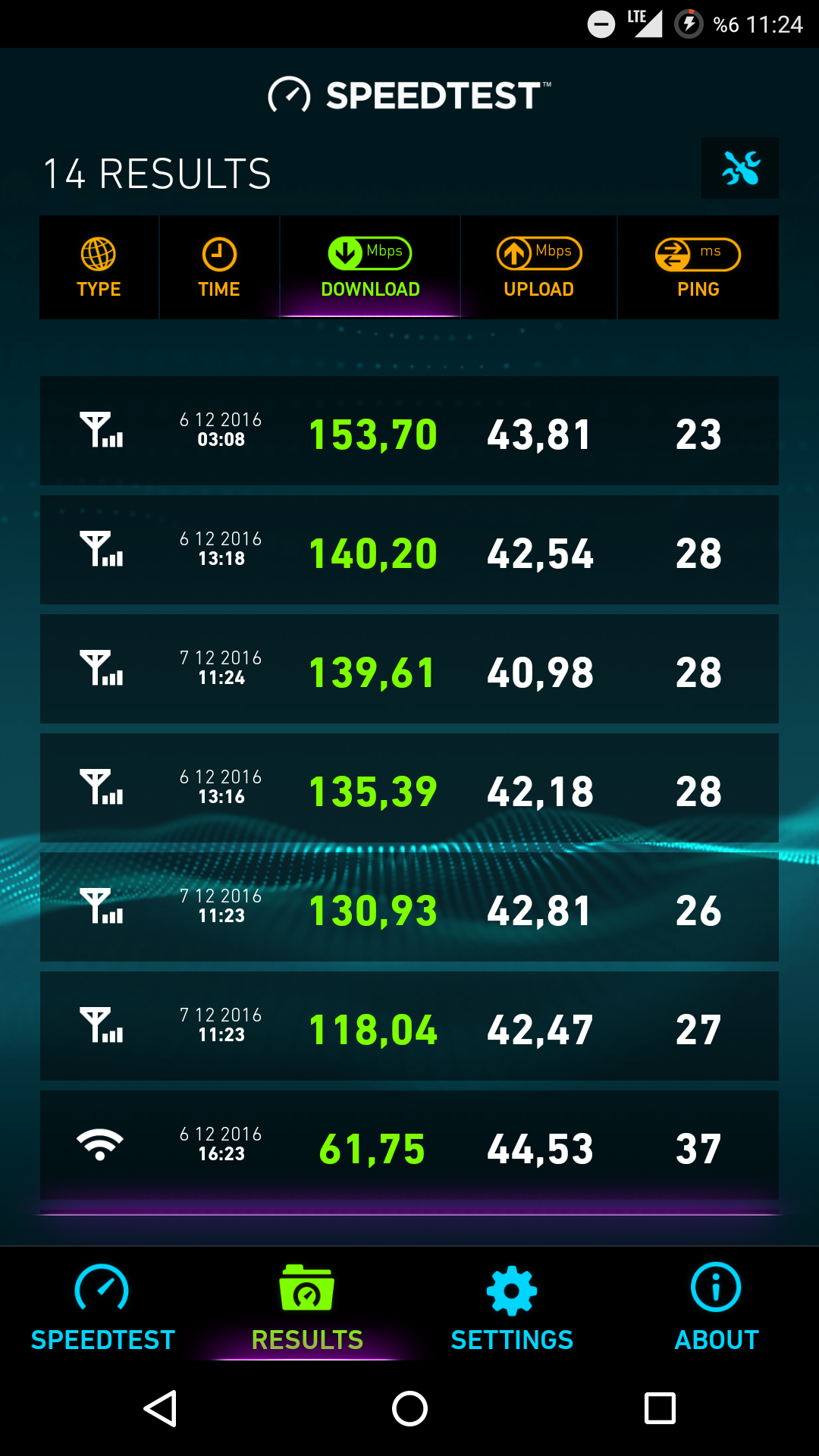Sort results by Ping
This screenshot has height=1456, width=819.
[698, 267]
